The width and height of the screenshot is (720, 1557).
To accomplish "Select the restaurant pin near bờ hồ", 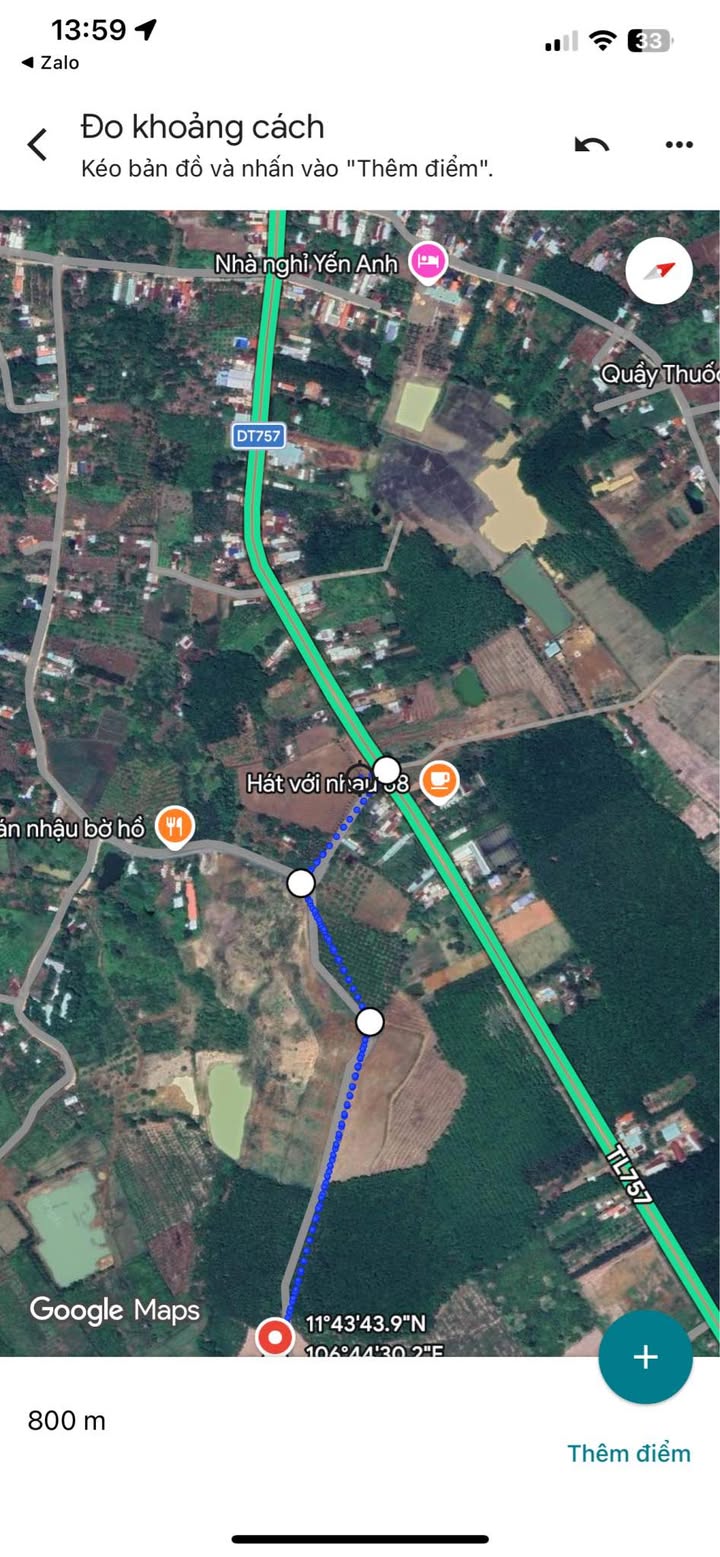I will pos(176,827).
